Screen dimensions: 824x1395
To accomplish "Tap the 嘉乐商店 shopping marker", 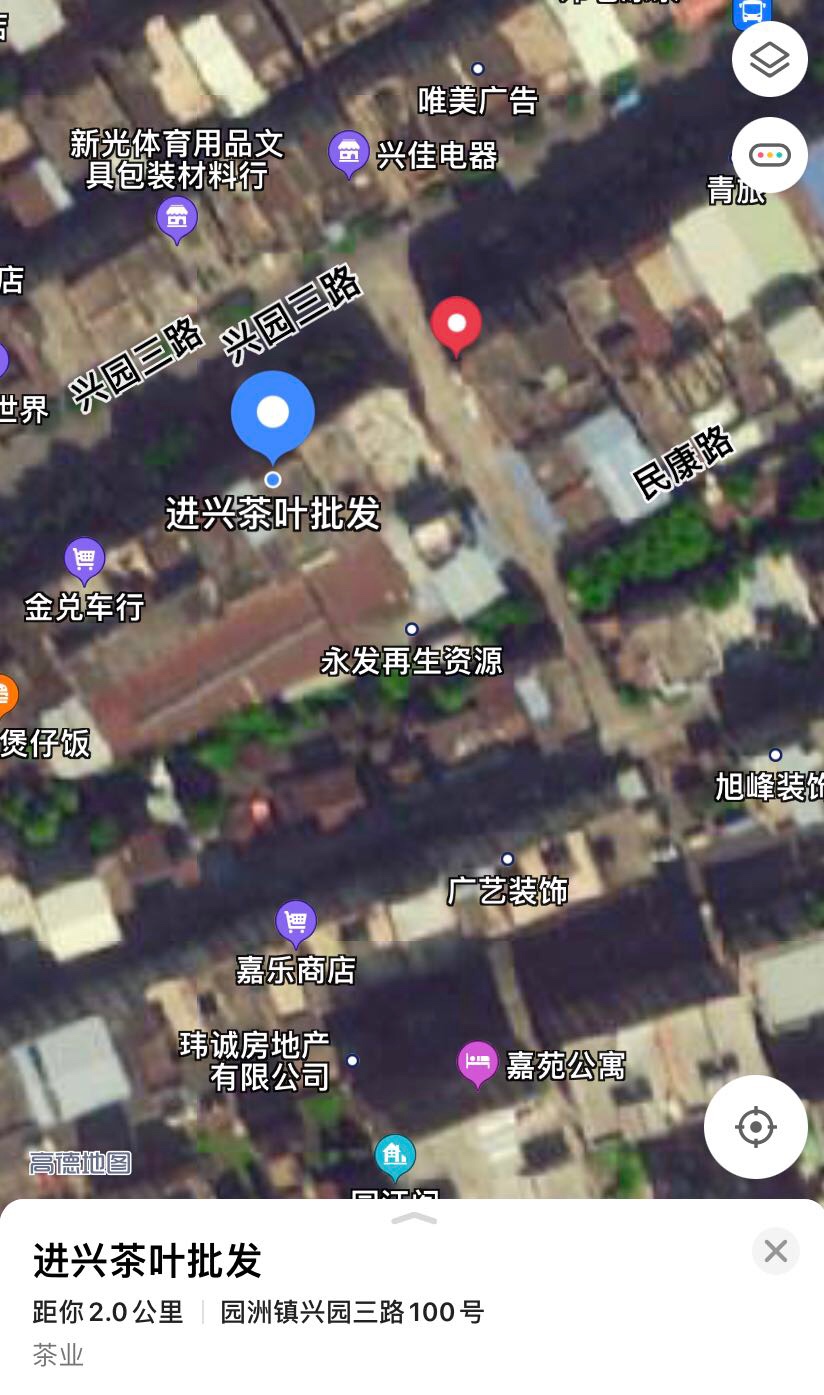I will [x=295, y=922].
